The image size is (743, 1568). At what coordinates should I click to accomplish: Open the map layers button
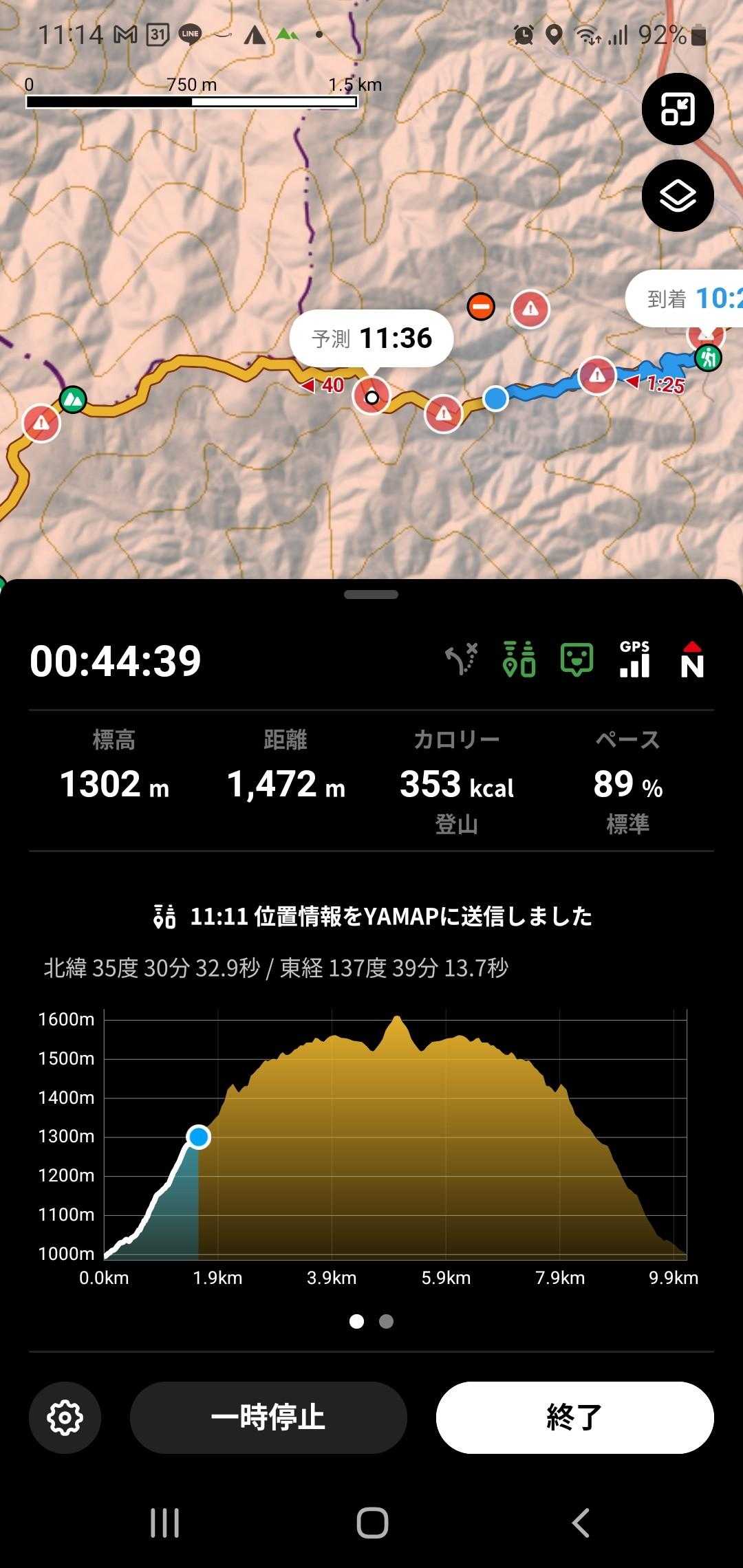(678, 196)
